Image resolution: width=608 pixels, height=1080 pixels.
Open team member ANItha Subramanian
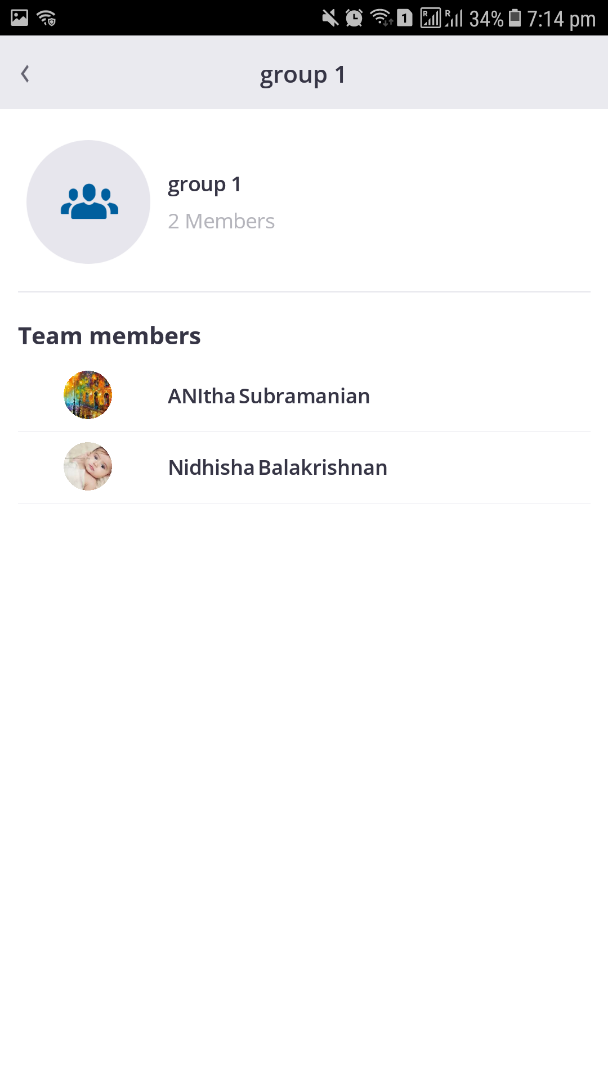[268, 396]
